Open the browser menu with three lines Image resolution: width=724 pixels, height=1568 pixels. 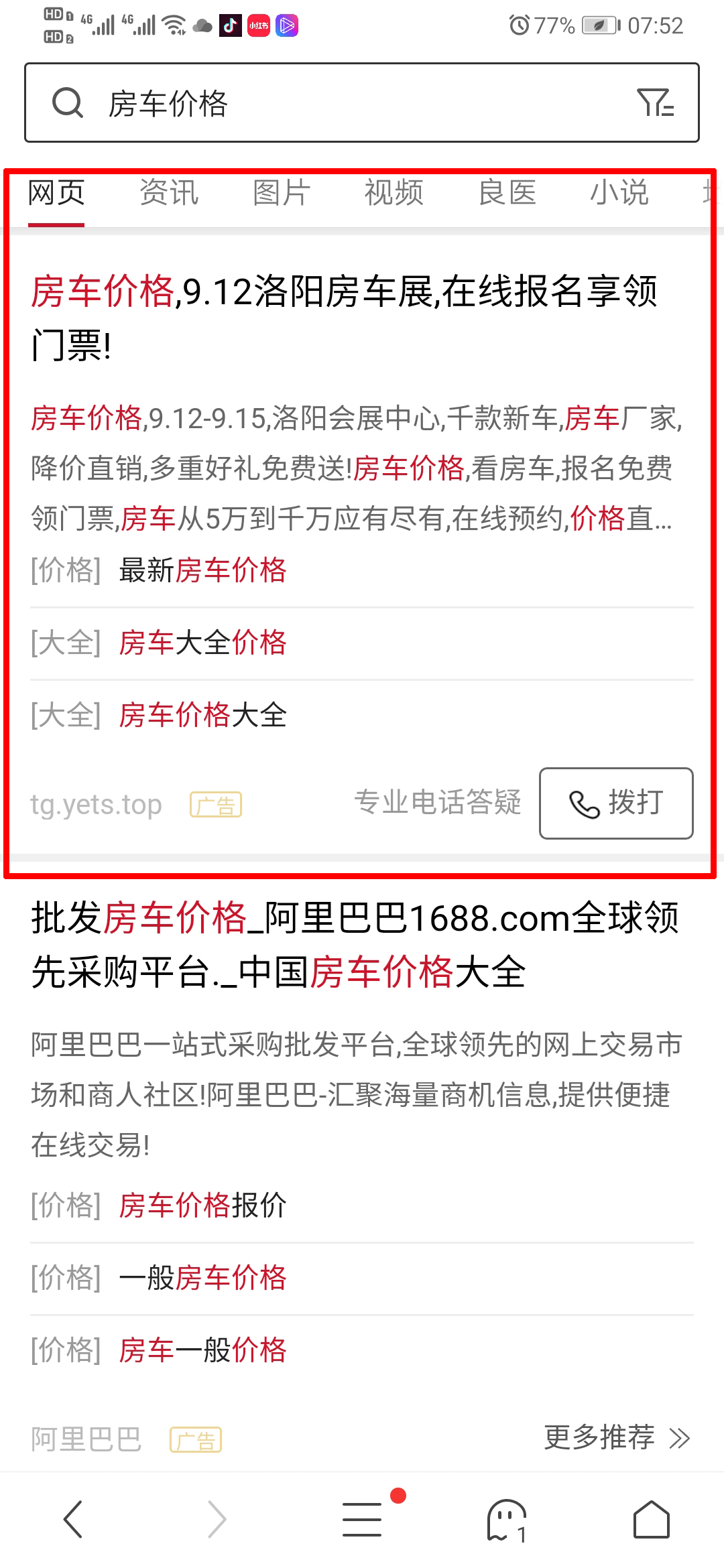pos(363,1519)
